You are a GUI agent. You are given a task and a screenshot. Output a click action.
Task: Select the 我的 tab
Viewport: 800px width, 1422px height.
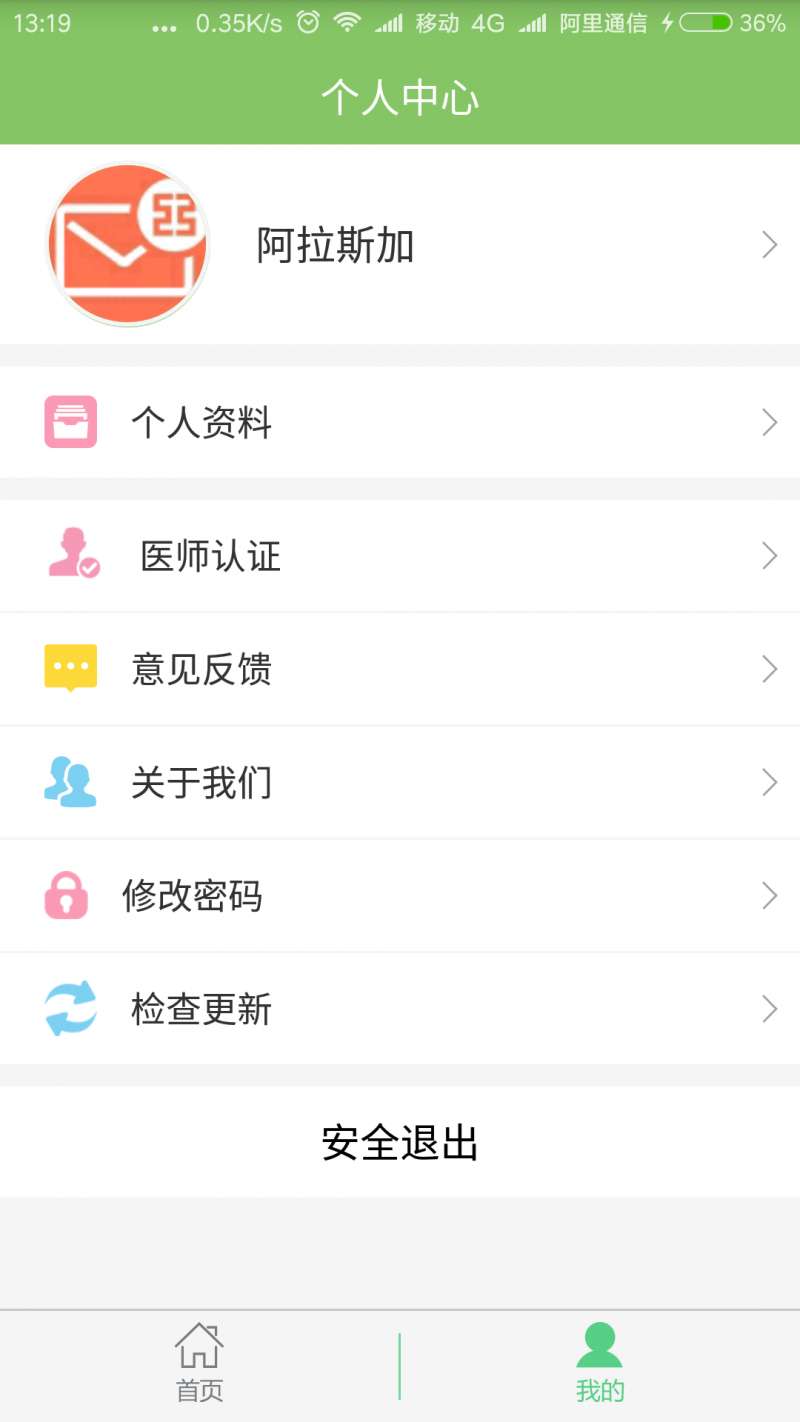coord(600,1366)
